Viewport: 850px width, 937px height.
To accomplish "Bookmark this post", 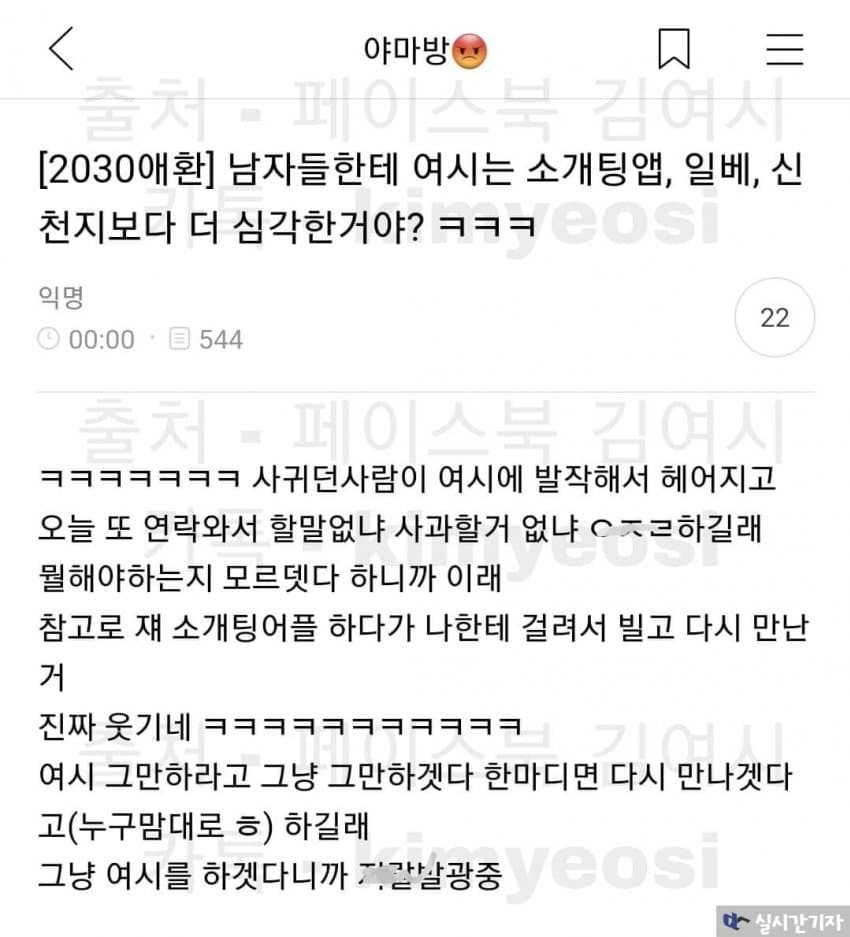I will 674,49.
